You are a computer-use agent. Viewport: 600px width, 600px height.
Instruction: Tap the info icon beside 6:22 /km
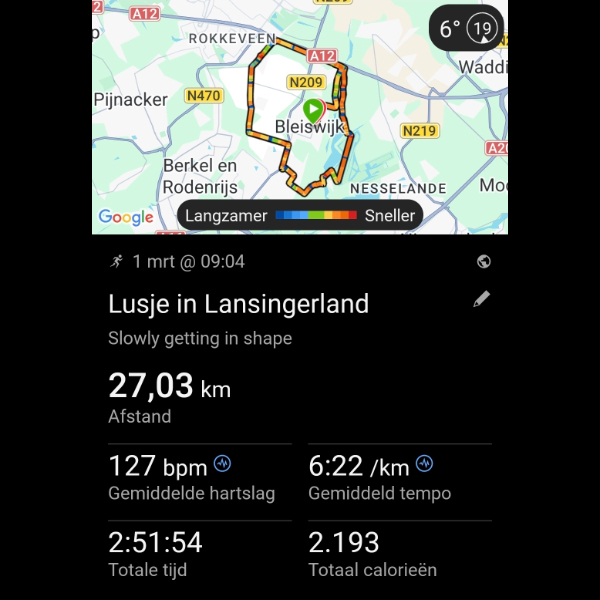click(425, 464)
